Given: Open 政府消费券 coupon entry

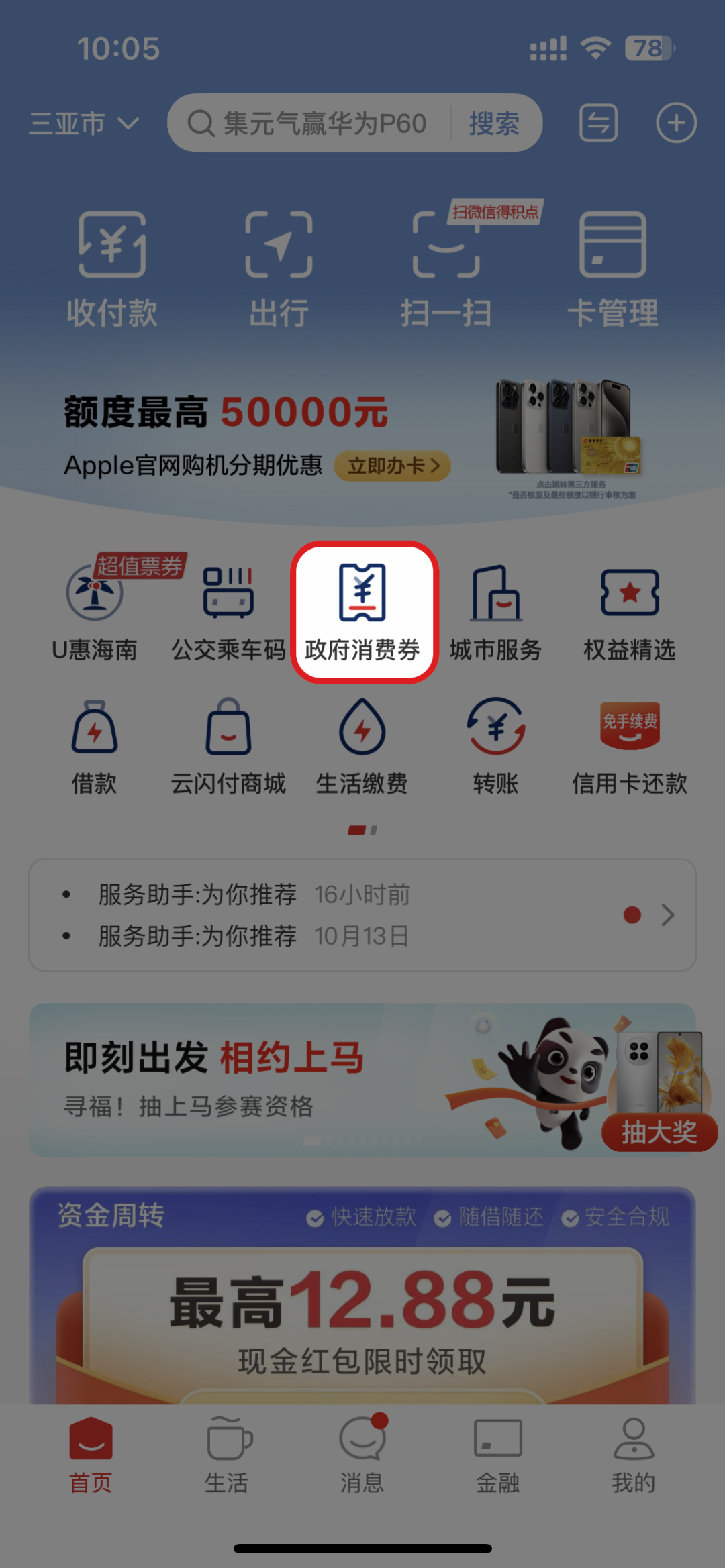Looking at the screenshot, I should coord(363,613).
